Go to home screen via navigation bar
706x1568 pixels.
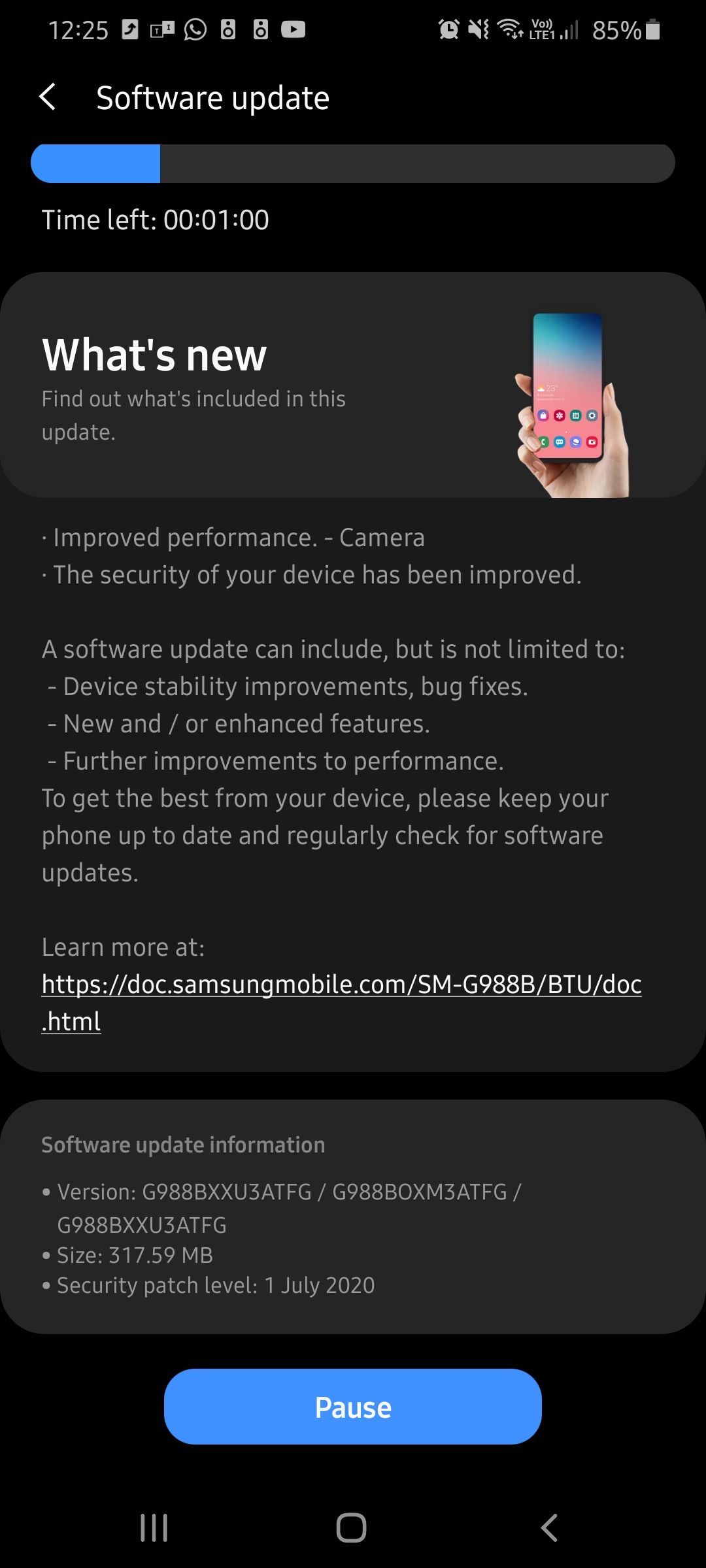(x=352, y=1527)
